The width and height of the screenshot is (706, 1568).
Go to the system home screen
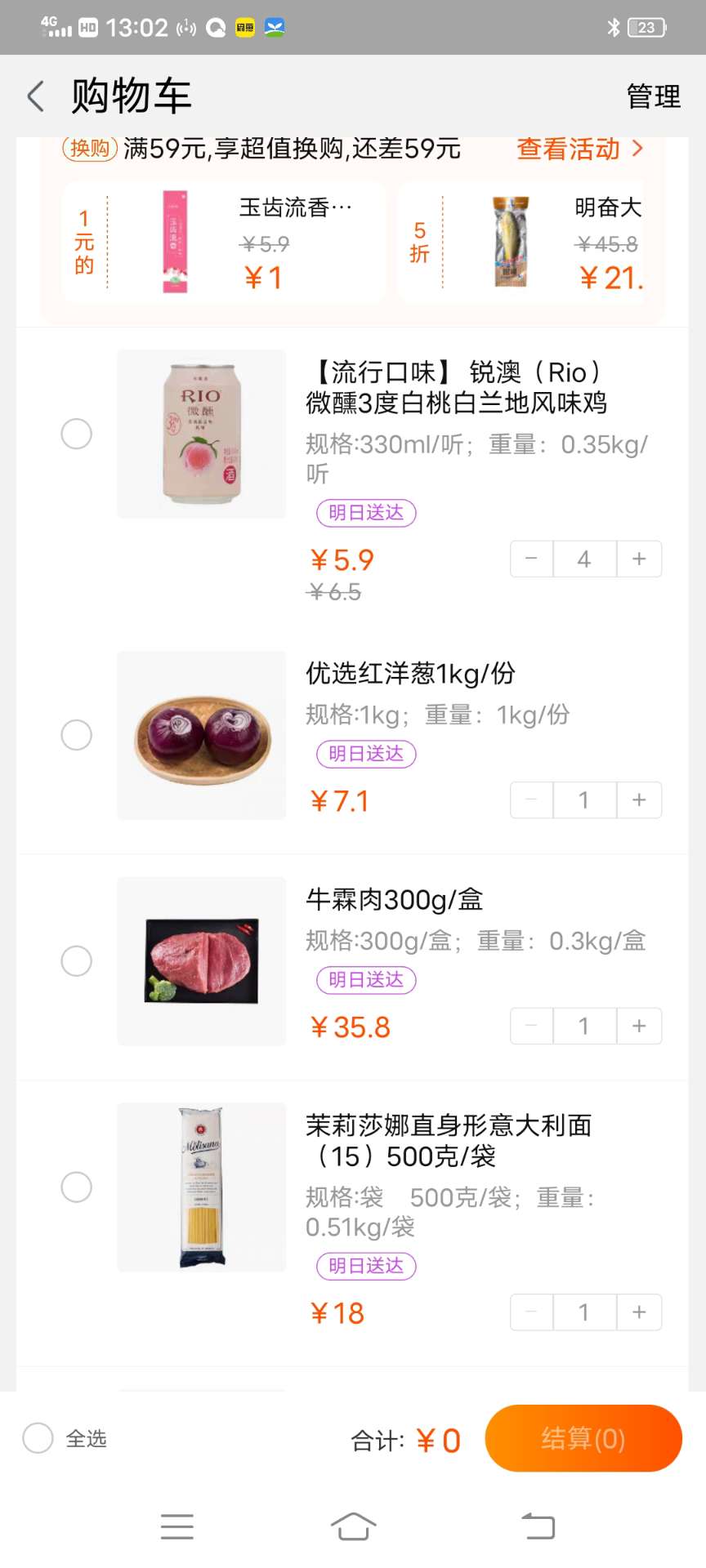click(x=353, y=1526)
